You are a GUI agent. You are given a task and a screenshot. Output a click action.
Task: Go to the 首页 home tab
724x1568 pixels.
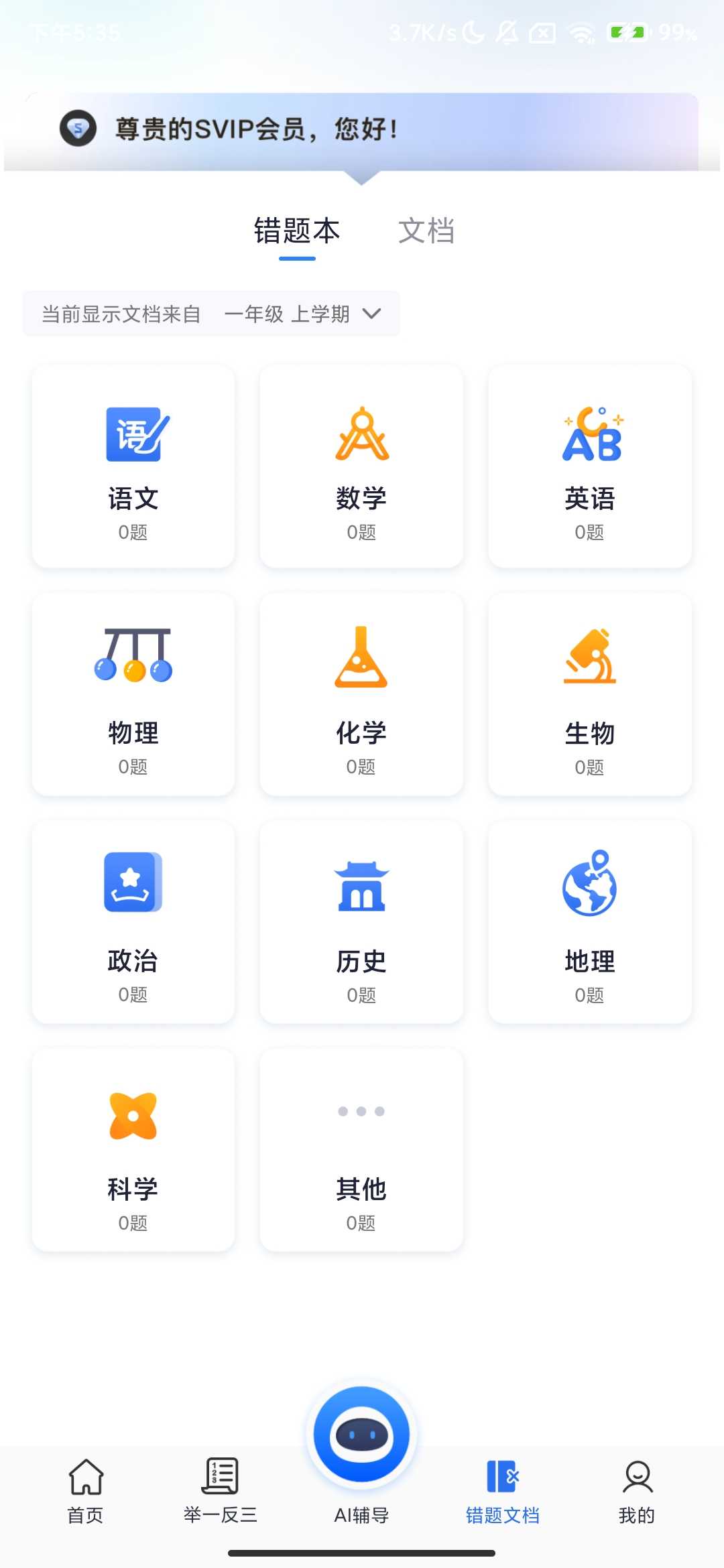[86, 1490]
